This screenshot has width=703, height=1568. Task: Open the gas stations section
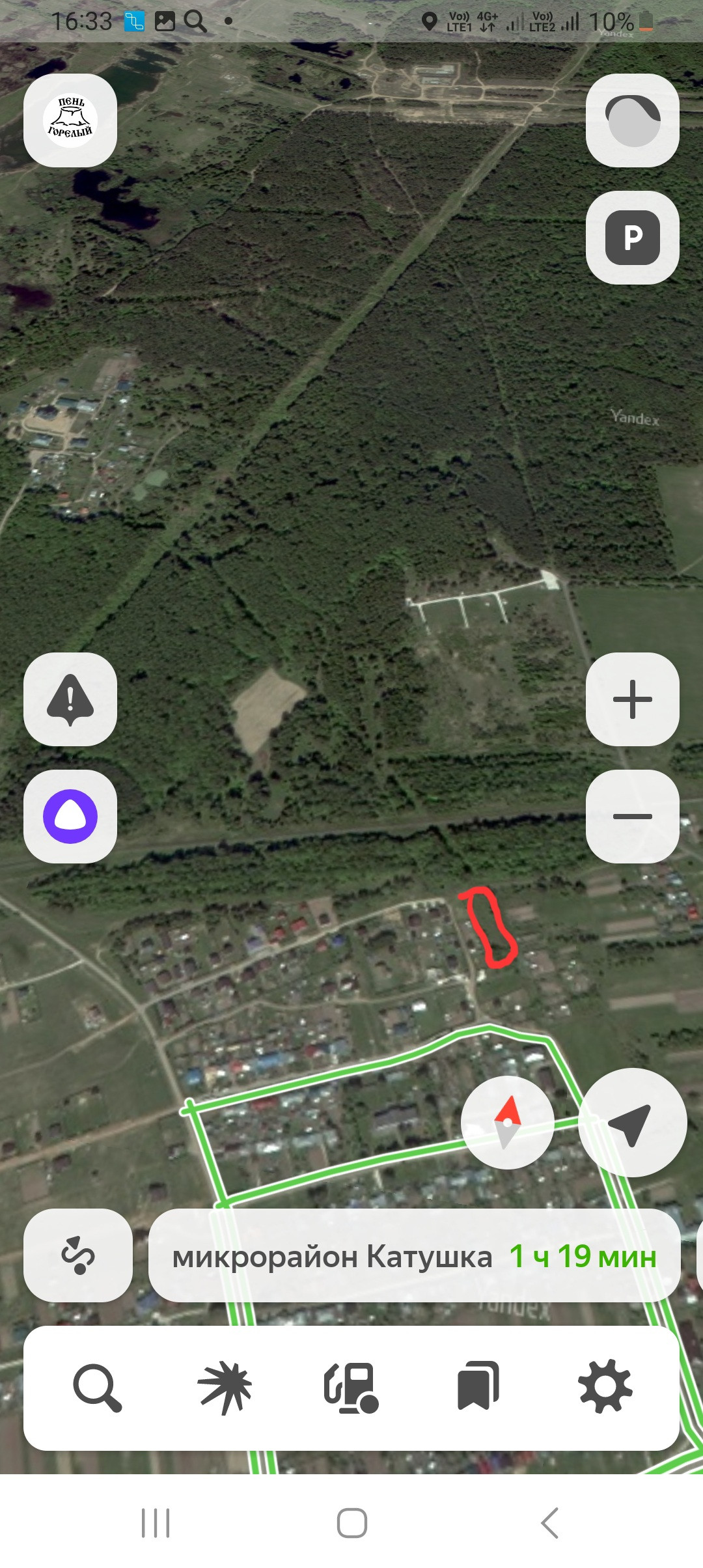pyautogui.click(x=351, y=1388)
